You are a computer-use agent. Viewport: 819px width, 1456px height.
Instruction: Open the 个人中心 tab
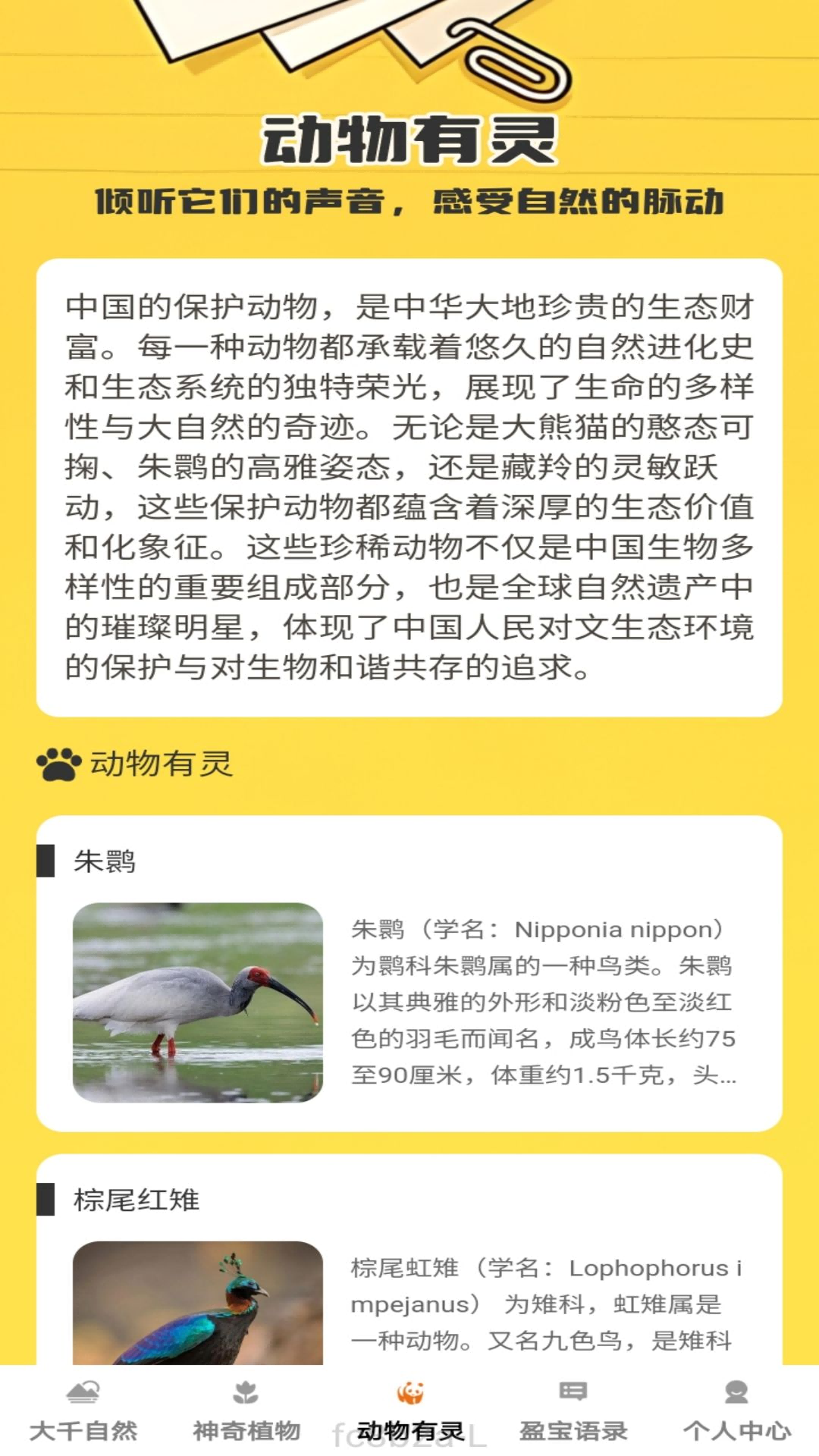click(737, 1412)
